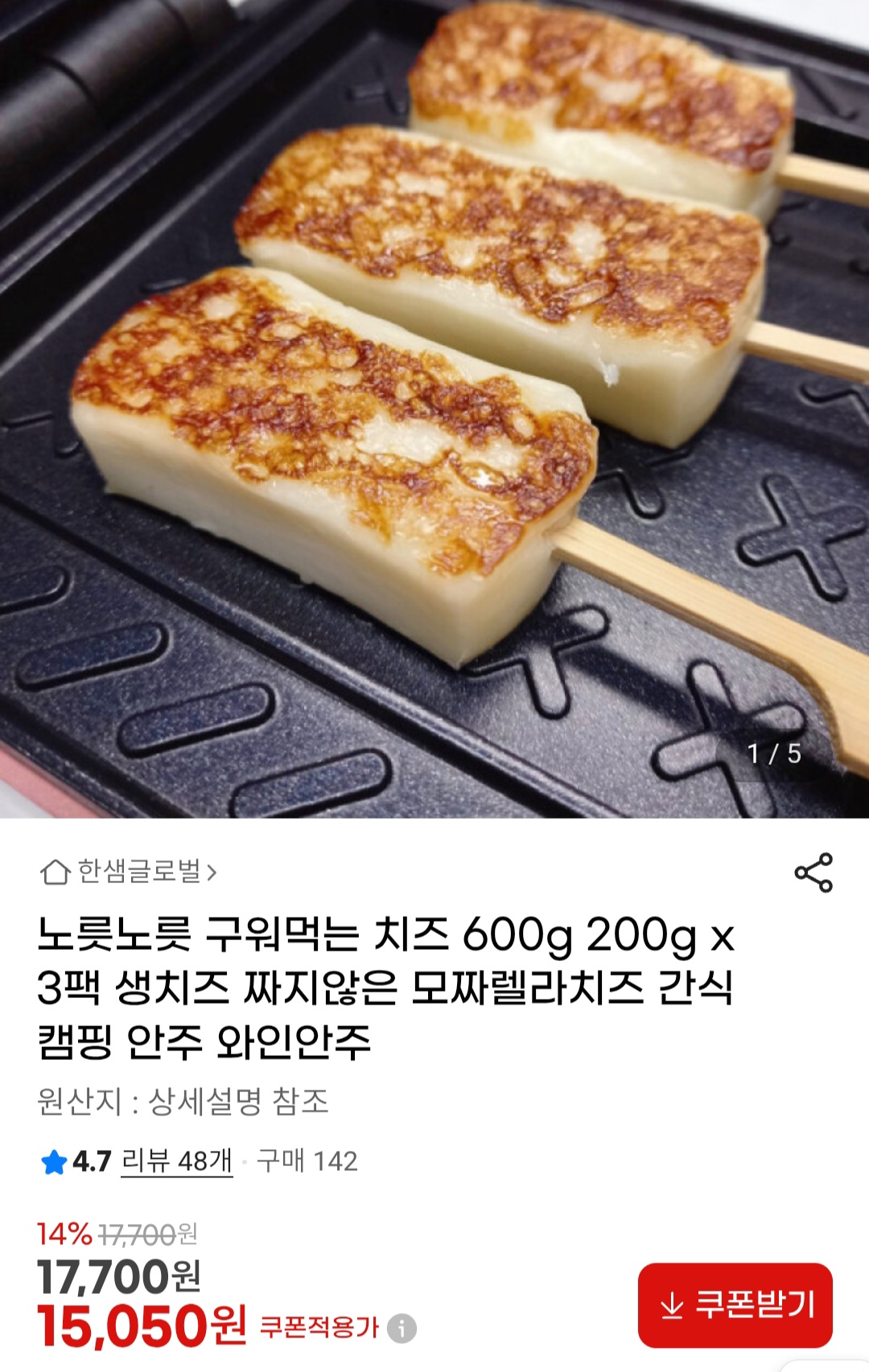869x1372 pixels.
Task: Show info about 쿠폰적용가
Action: click(x=402, y=1328)
